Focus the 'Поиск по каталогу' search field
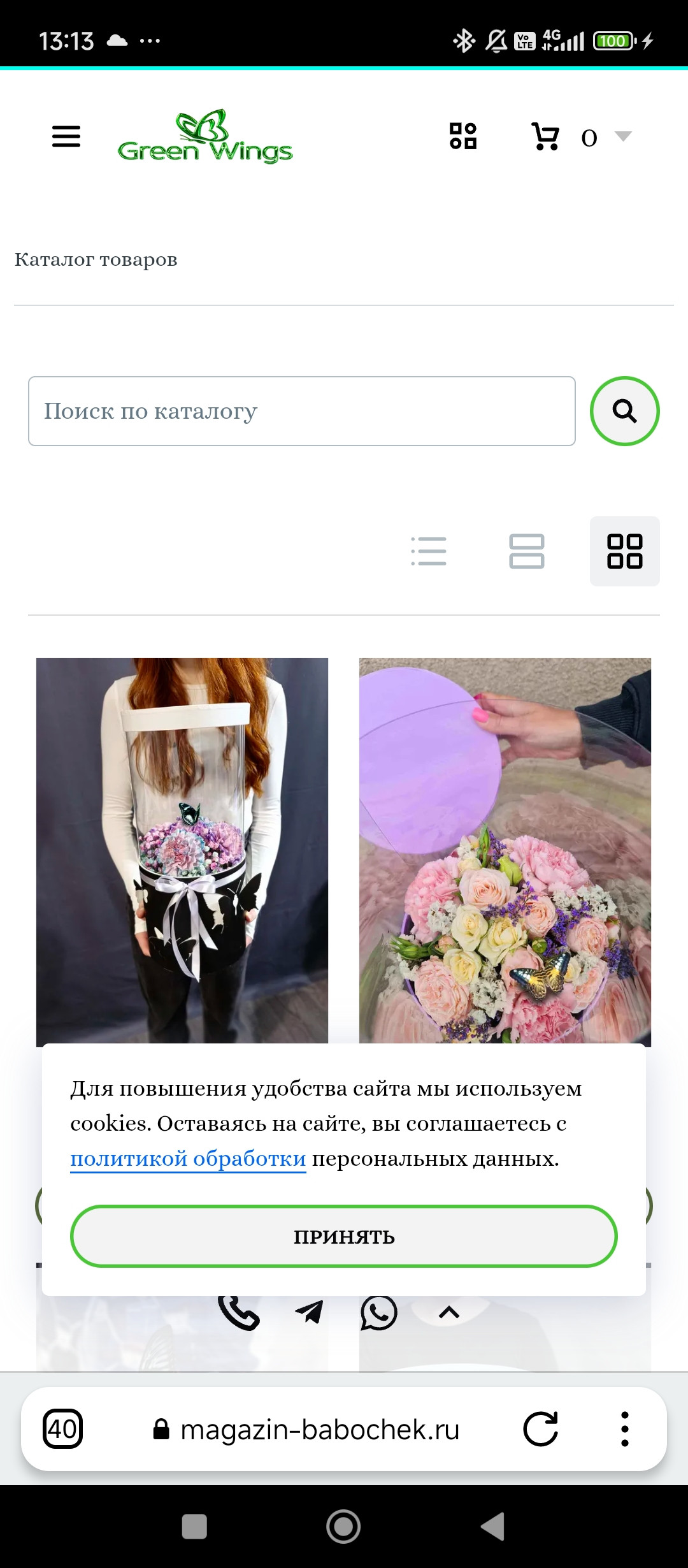The image size is (688, 1568). click(x=302, y=411)
